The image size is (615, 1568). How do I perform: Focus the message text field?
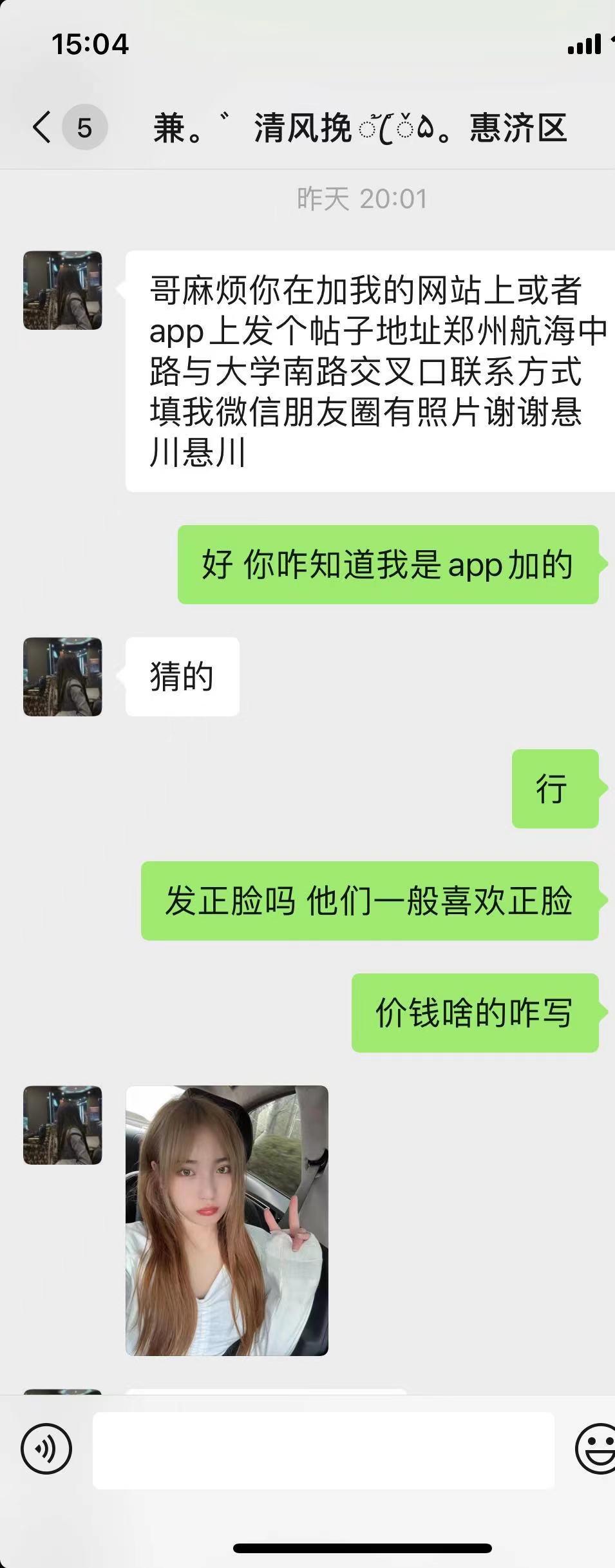point(323,1450)
